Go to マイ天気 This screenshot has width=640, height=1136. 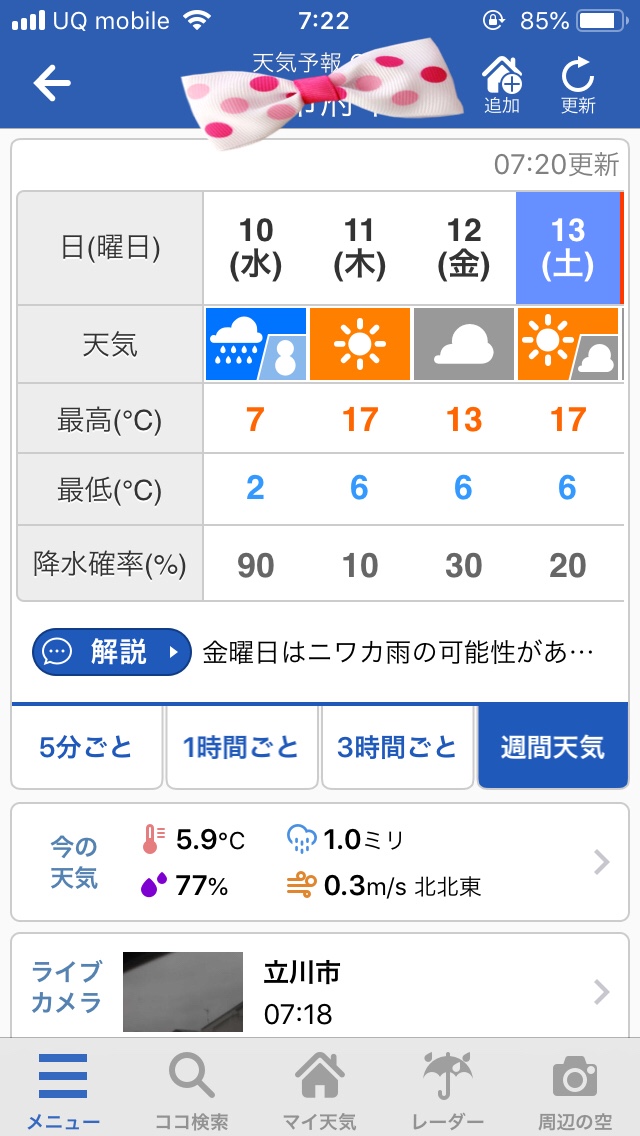(320, 1089)
